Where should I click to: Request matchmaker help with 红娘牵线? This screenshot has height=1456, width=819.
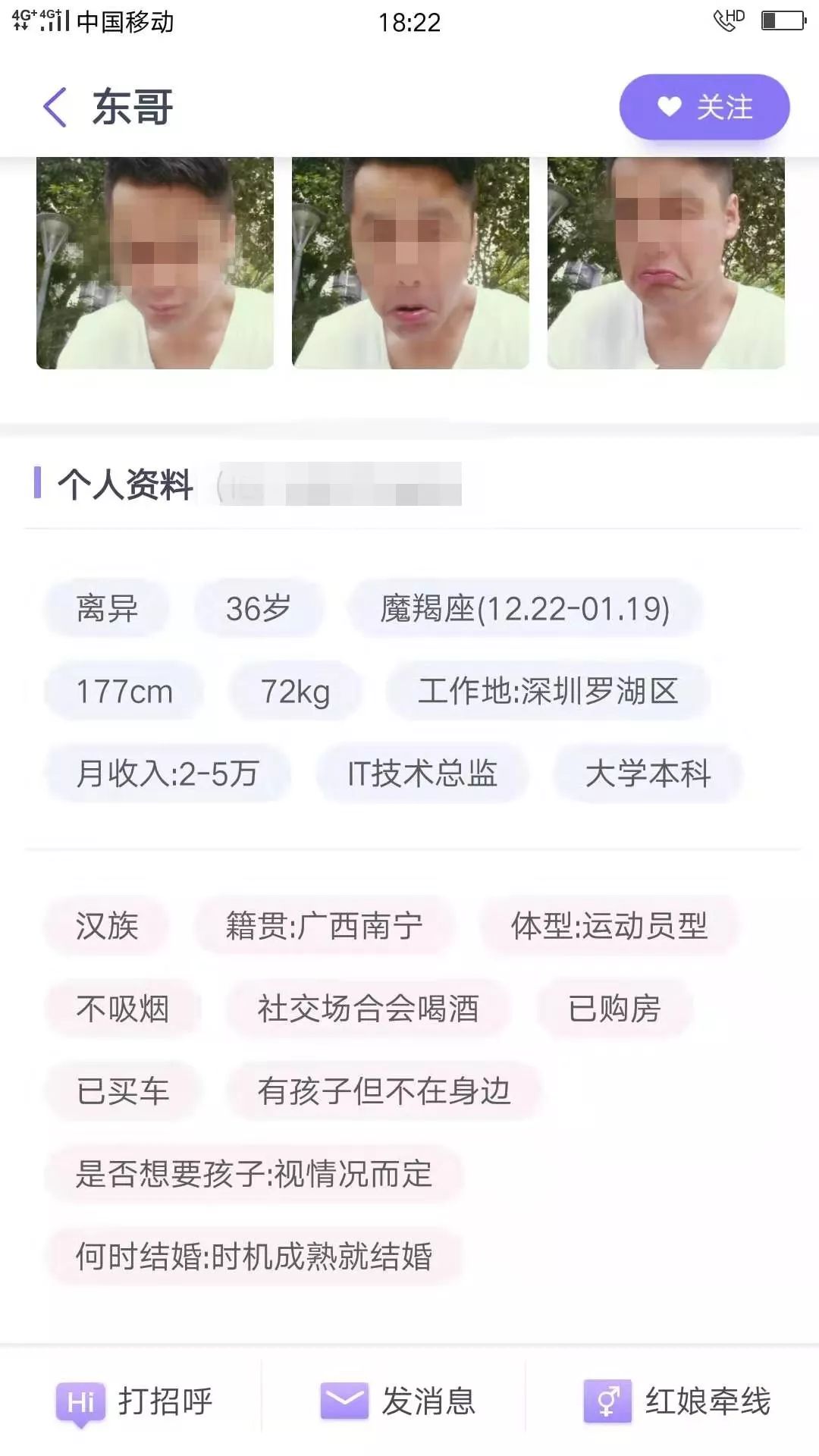pos(676,1401)
